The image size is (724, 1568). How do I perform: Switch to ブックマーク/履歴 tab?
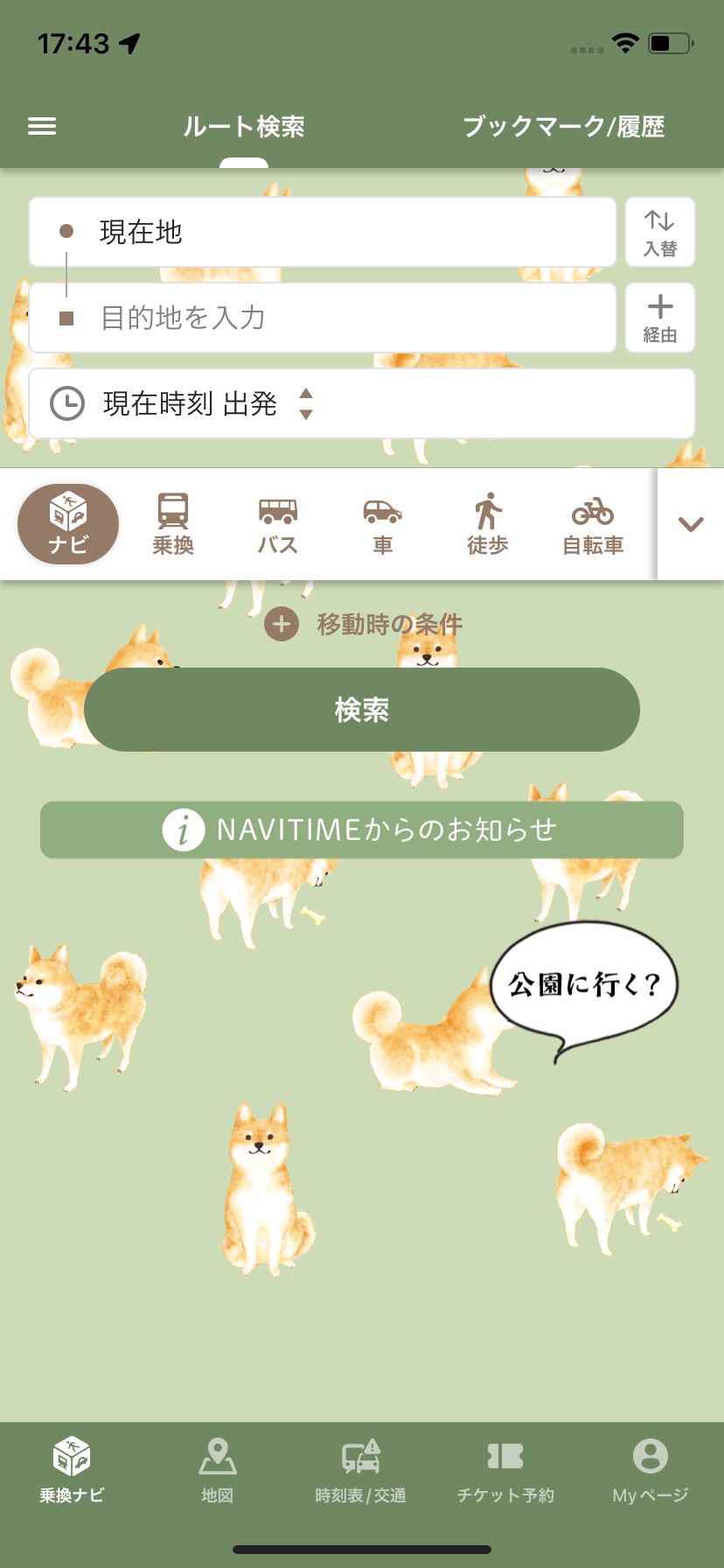563,127
